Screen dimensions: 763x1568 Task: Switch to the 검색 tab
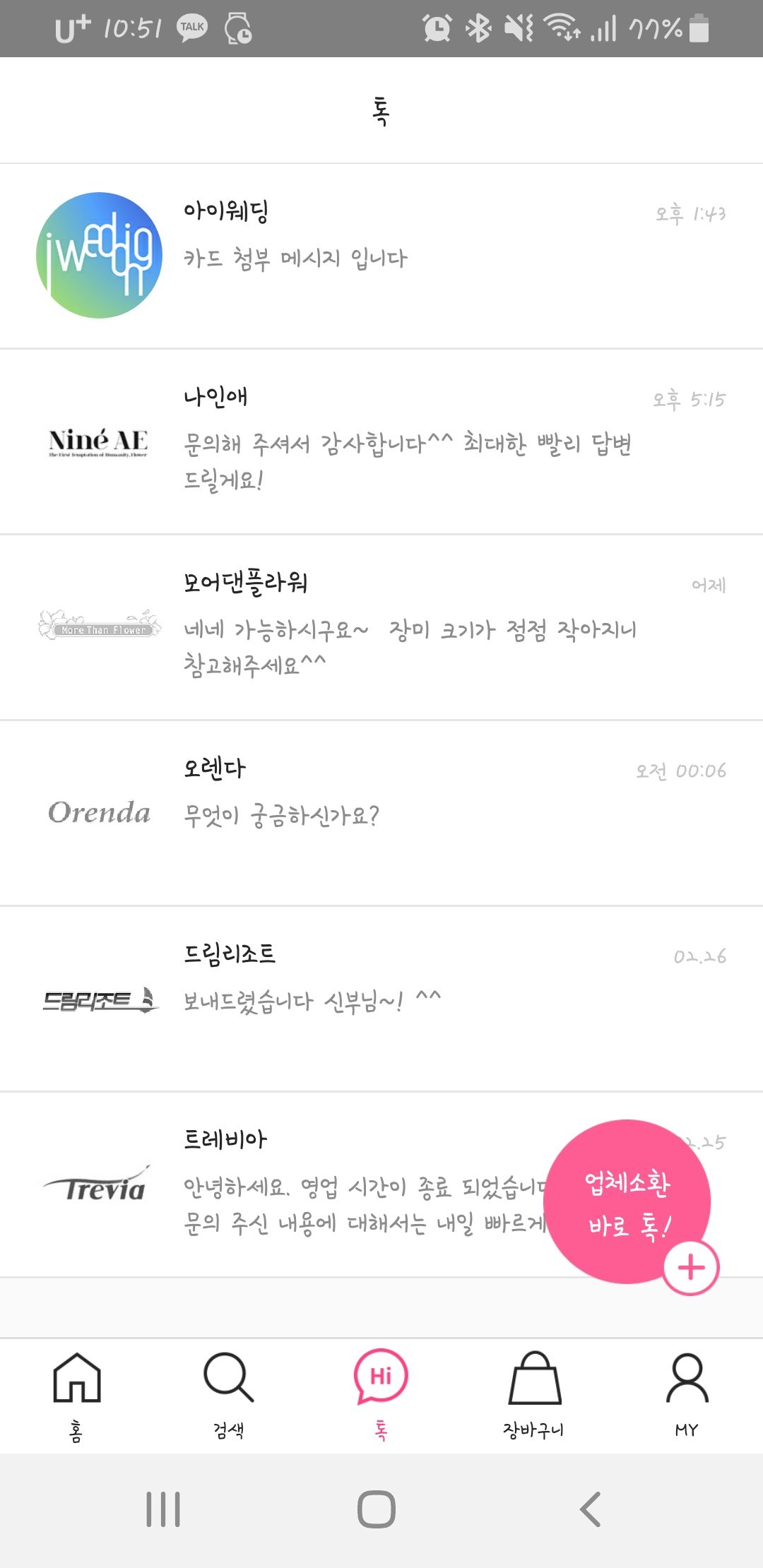pyautogui.click(x=229, y=1393)
